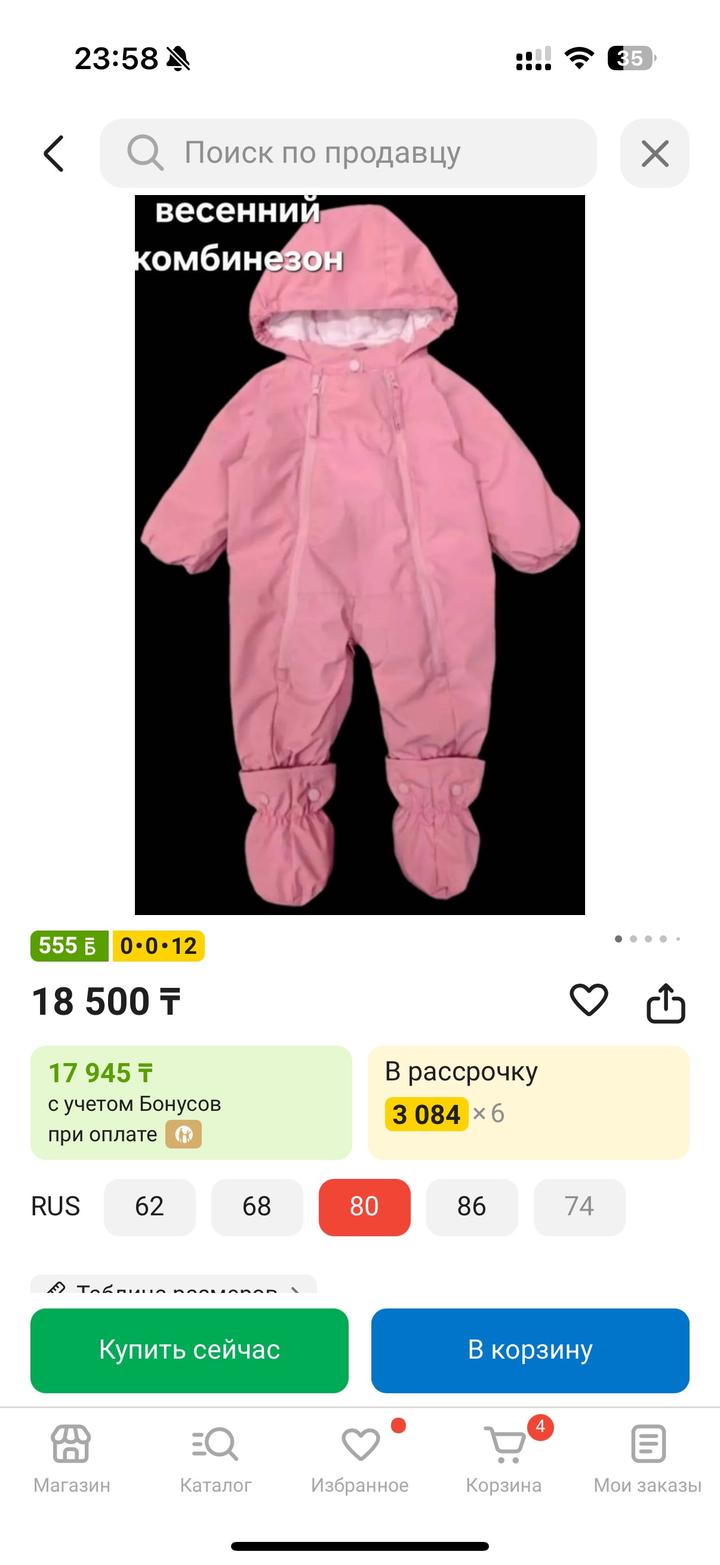Switch to Мои заказы tab
This screenshot has height=1565, width=720.
coord(647,1459)
